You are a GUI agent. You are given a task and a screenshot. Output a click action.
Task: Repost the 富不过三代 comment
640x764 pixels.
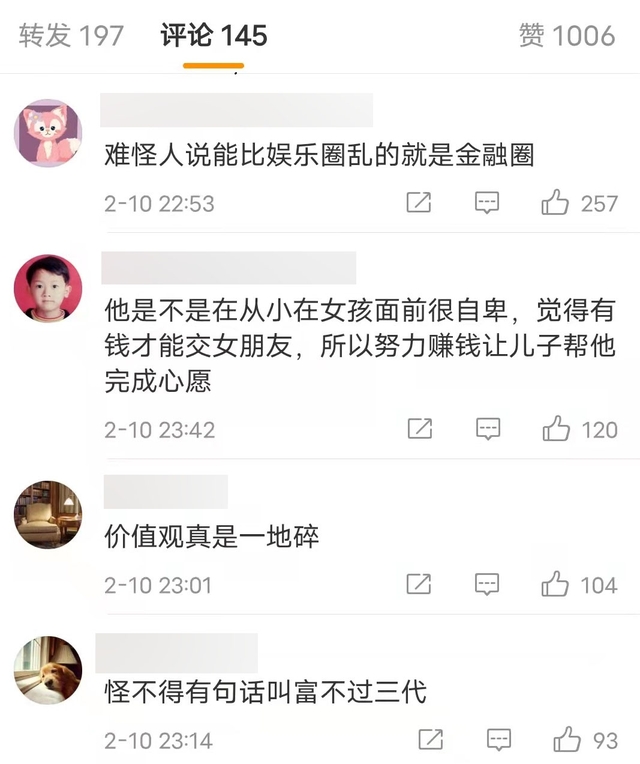tap(431, 740)
